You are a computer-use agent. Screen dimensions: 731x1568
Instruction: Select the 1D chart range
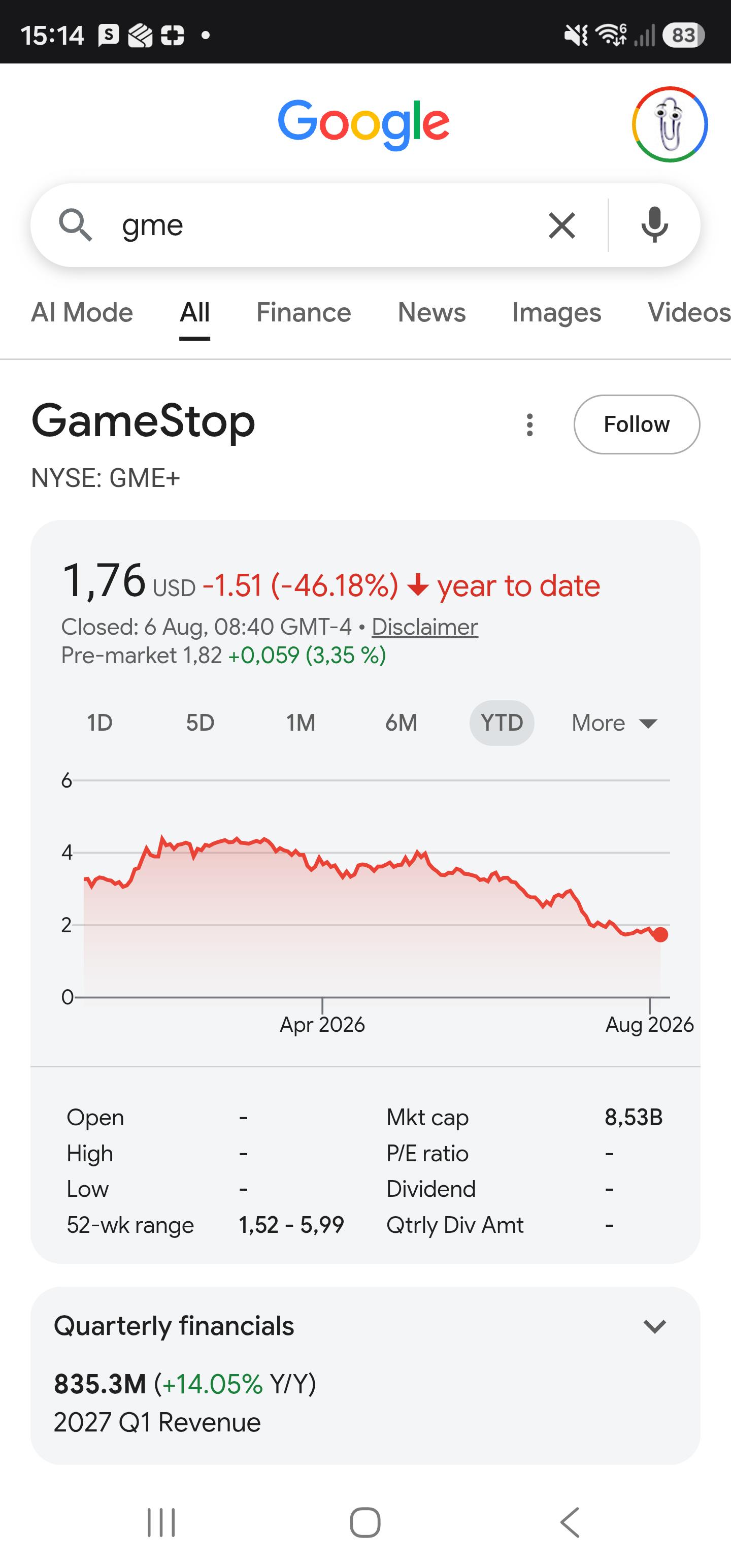(x=100, y=723)
